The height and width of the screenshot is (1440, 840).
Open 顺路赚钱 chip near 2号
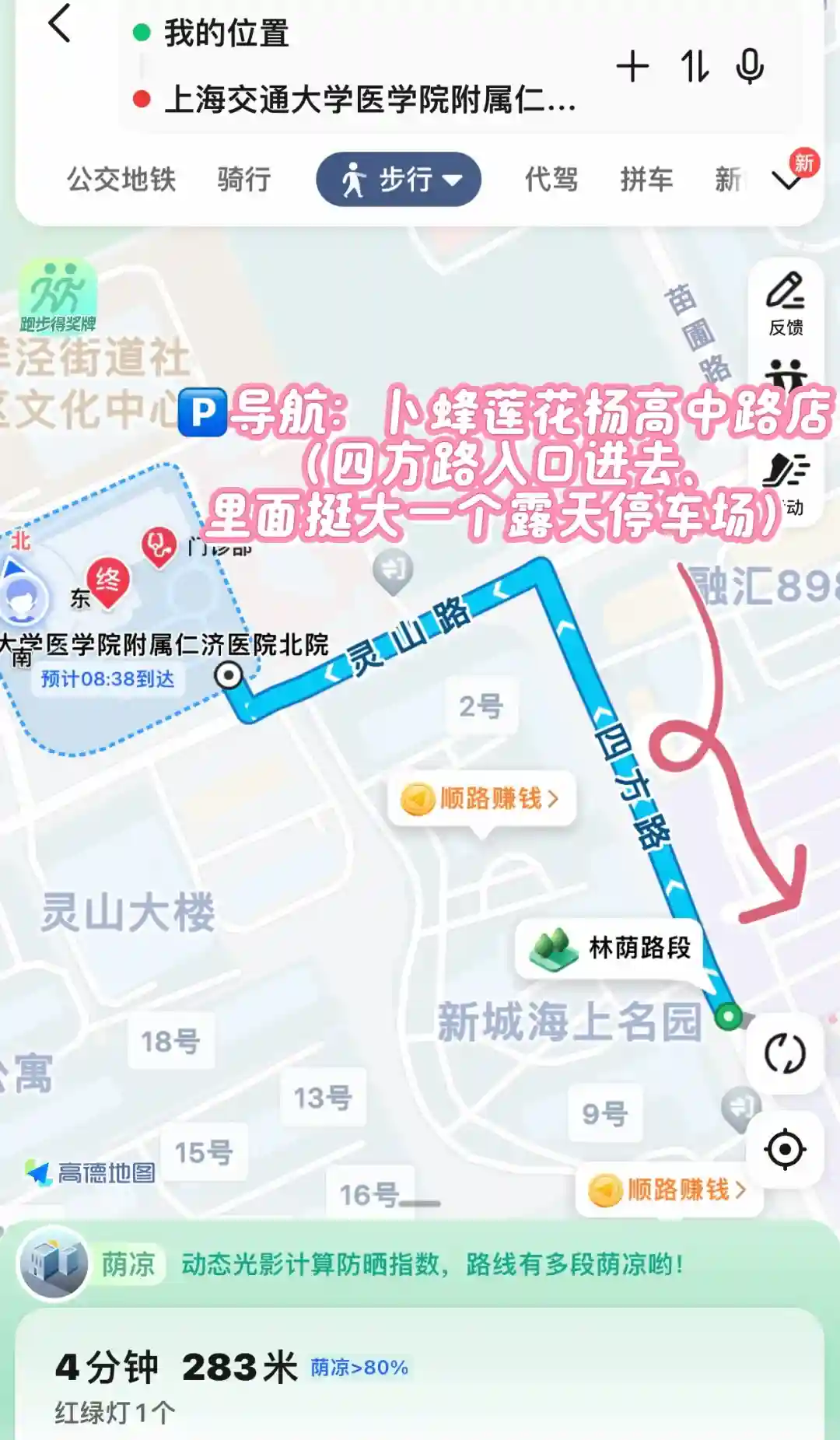pos(481,798)
